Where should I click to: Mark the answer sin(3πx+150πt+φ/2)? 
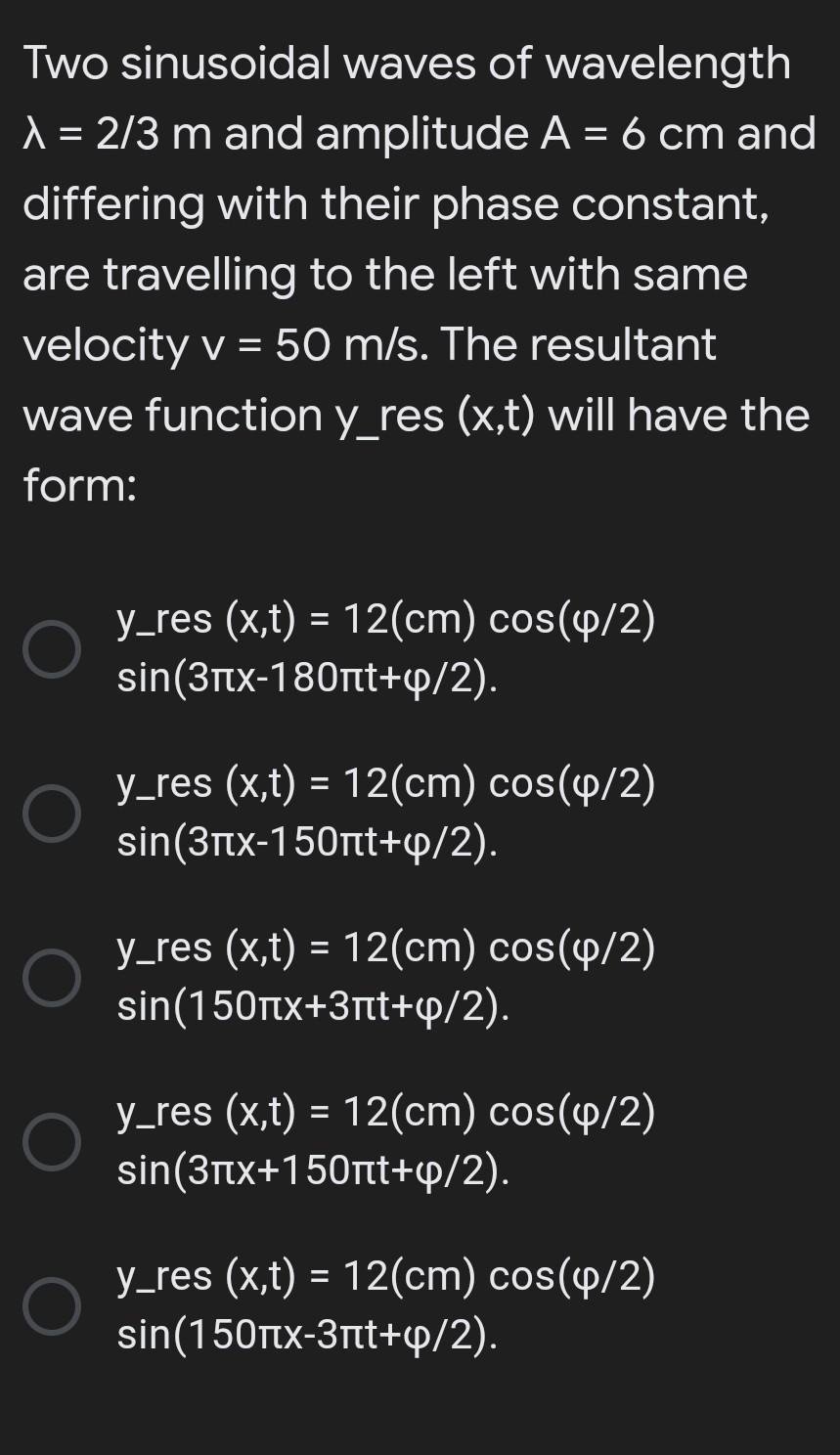53,1143
